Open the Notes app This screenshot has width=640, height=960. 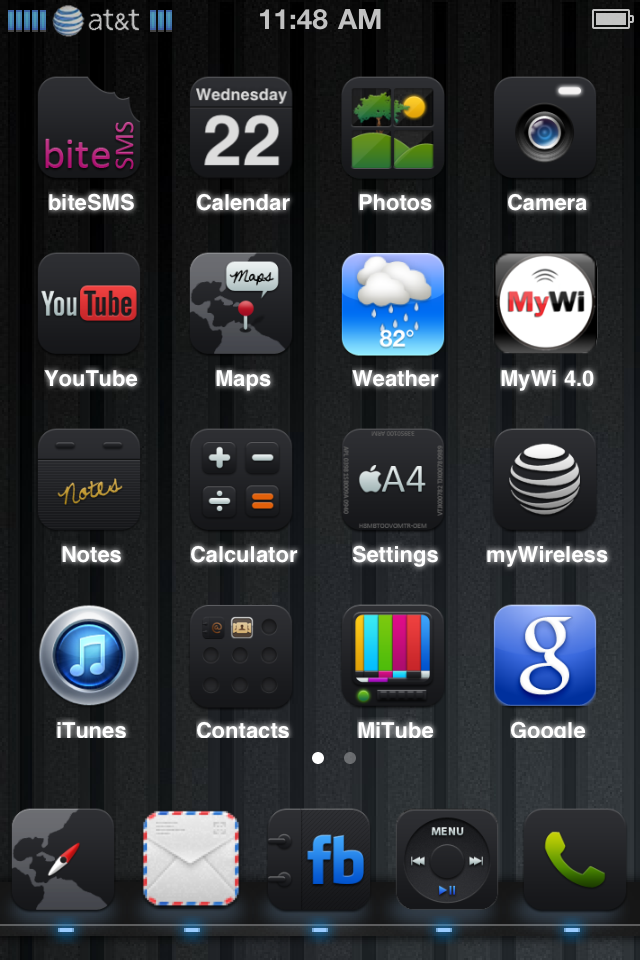89,480
